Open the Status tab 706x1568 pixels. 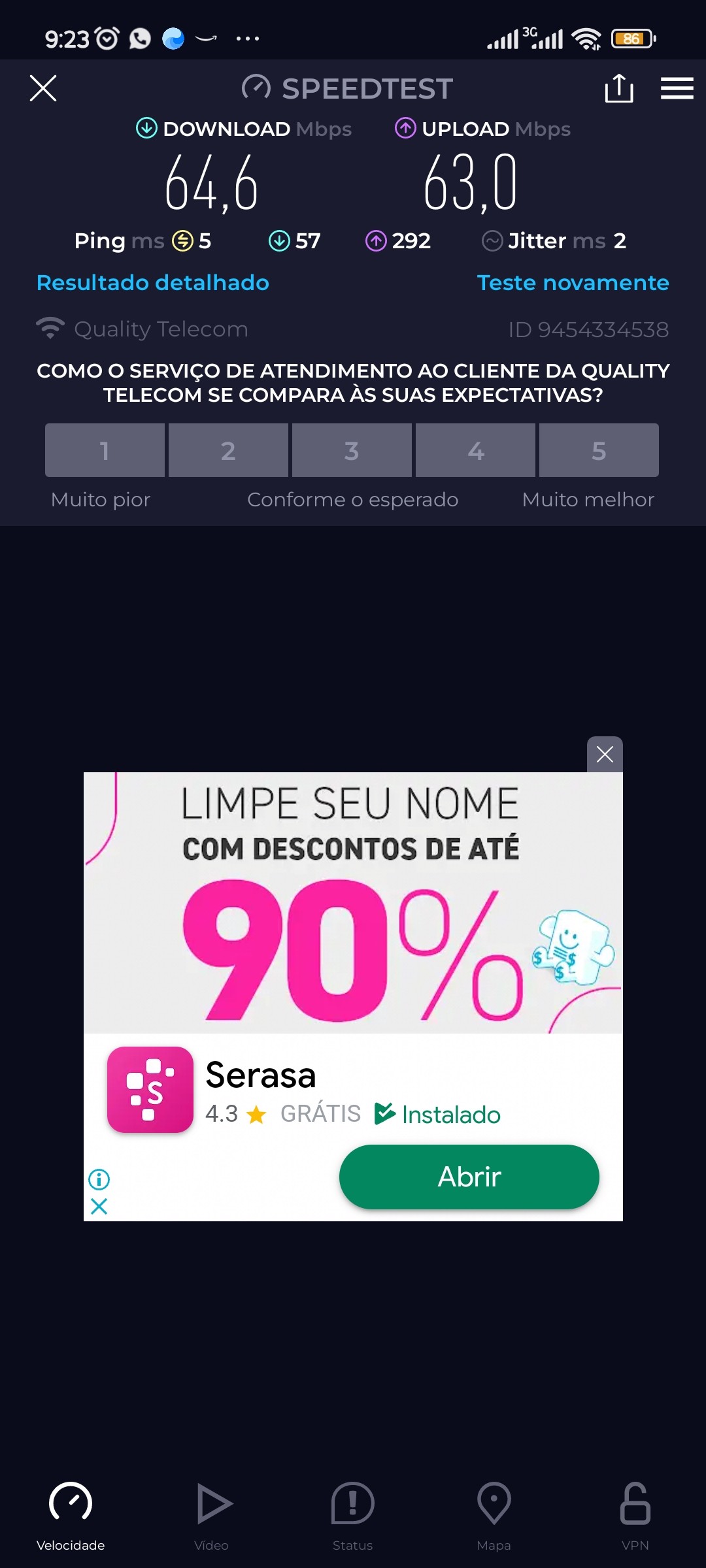pos(352,1514)
